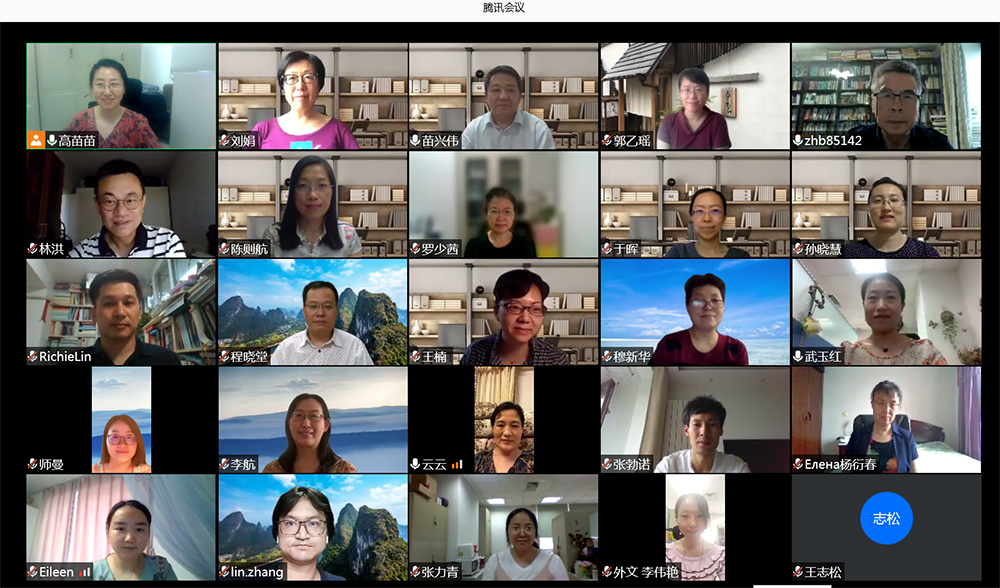Open RichieLin's video tile

point(121,312)
